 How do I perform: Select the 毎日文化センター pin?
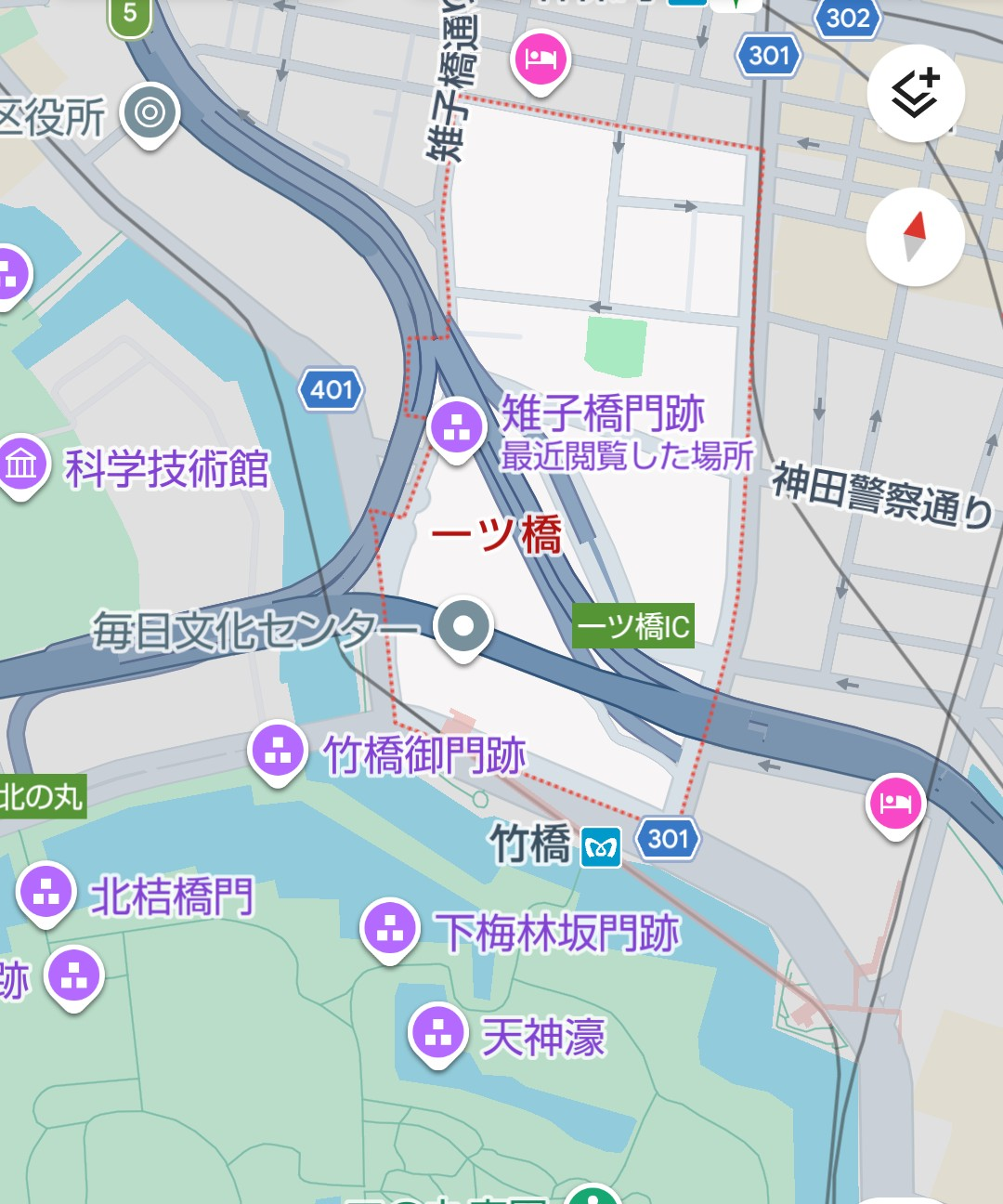click(463, 625)
